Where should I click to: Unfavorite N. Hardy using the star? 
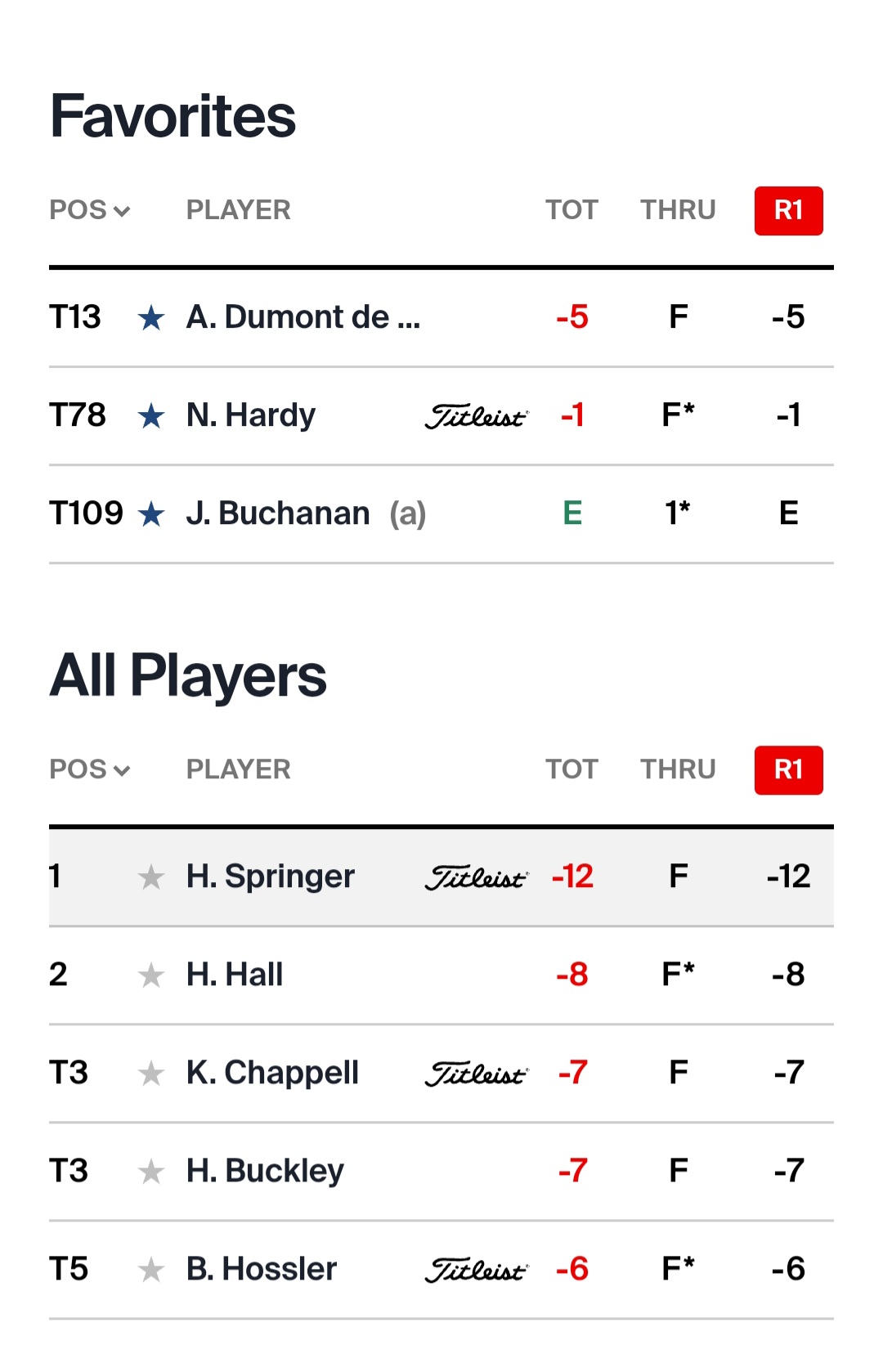[151, 415]
